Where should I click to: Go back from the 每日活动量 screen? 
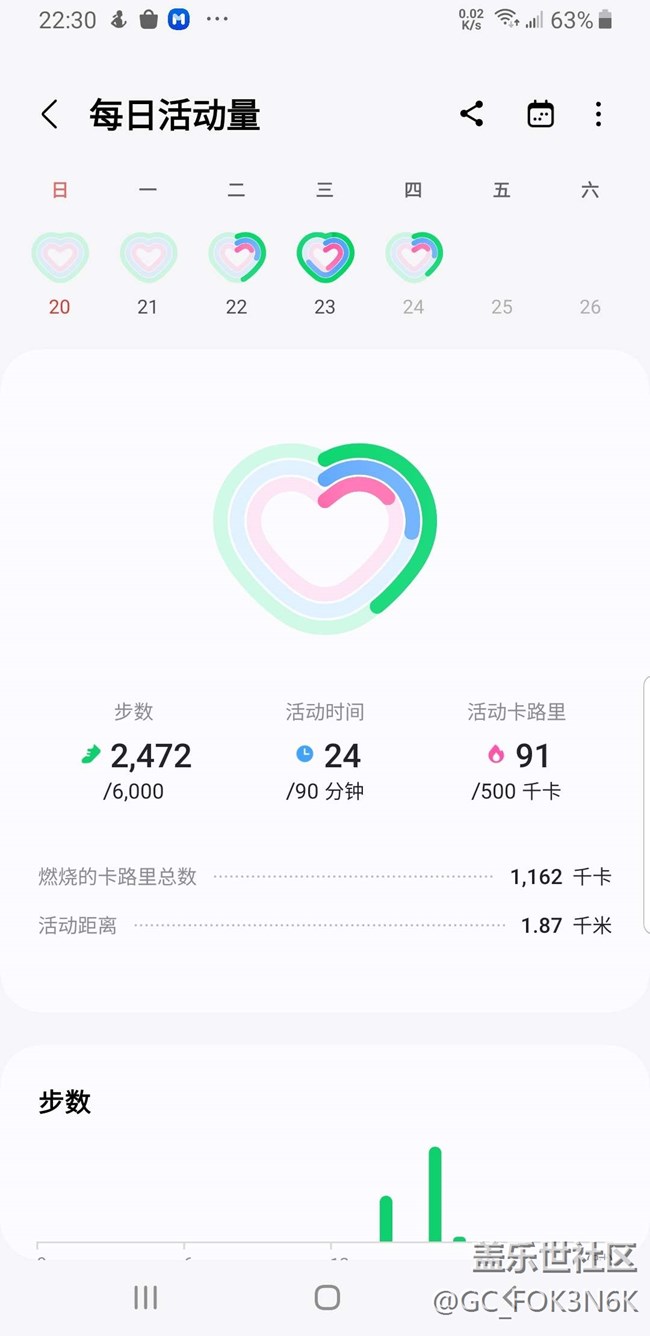click(x=49, y=114)
